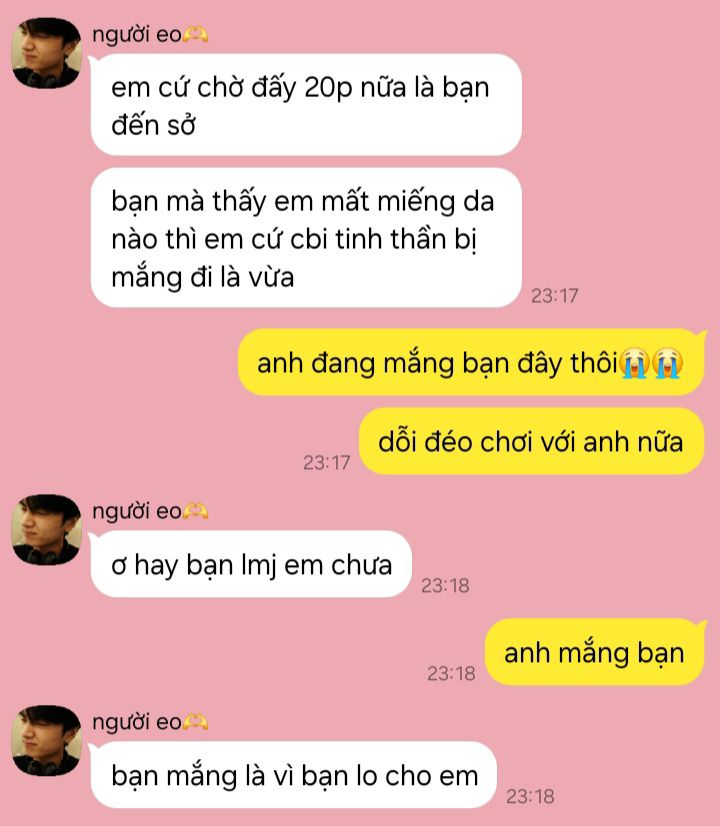The height and width of the screenshot is (826, 720).
Task: Open người eo's avatar beside "em cứ chờ đấy"
Action: [x=46, y=53]
